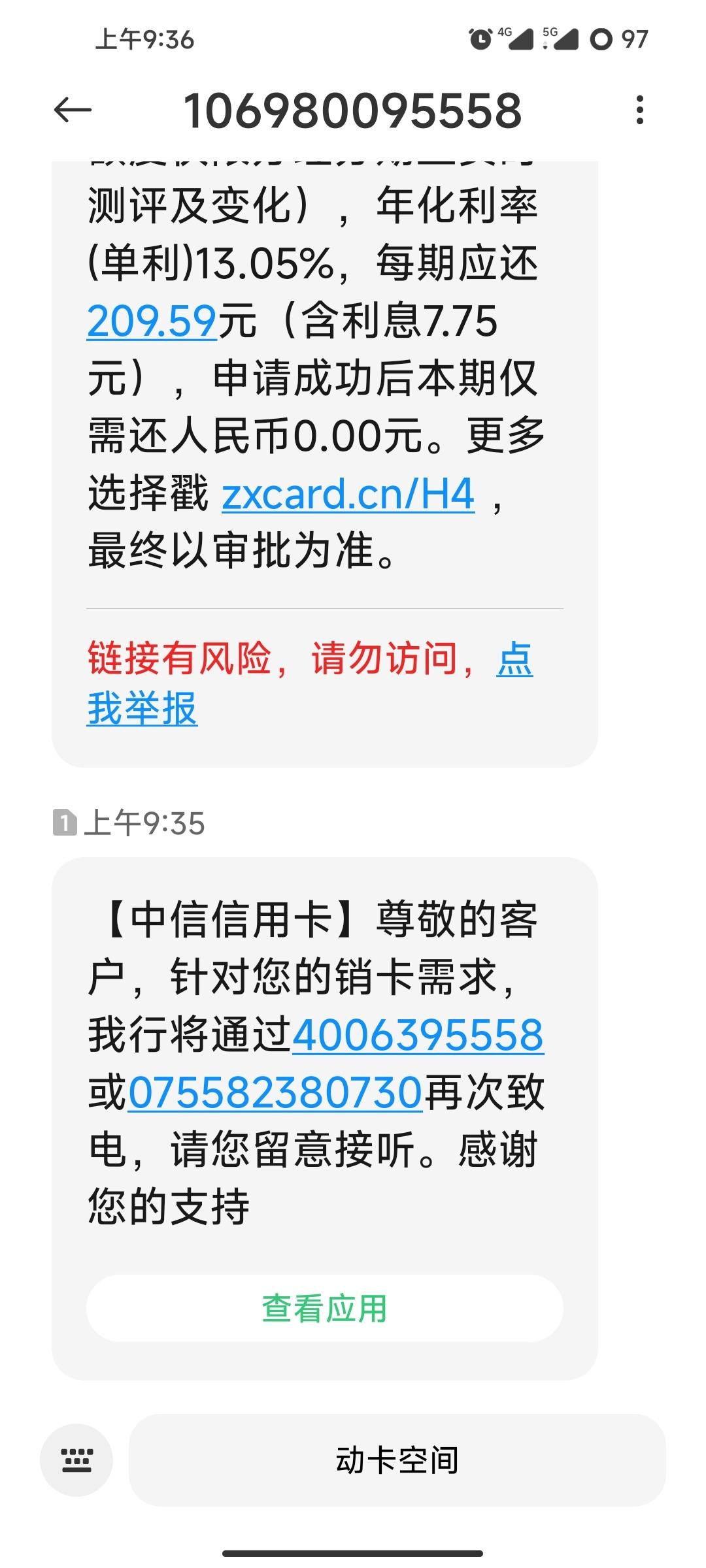Dial the 4006395558 number link
The height and width of the screenshot is (1568, 706).
click(418, 1035)
